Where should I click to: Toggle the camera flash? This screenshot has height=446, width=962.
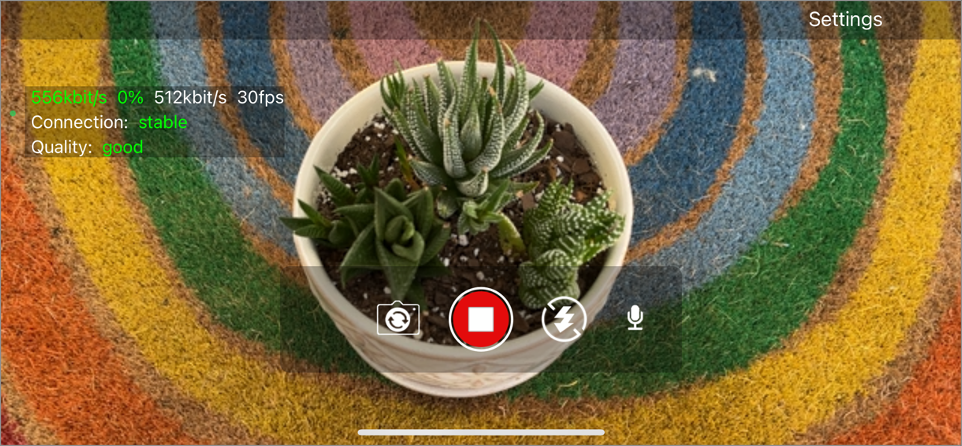(564, 319)
